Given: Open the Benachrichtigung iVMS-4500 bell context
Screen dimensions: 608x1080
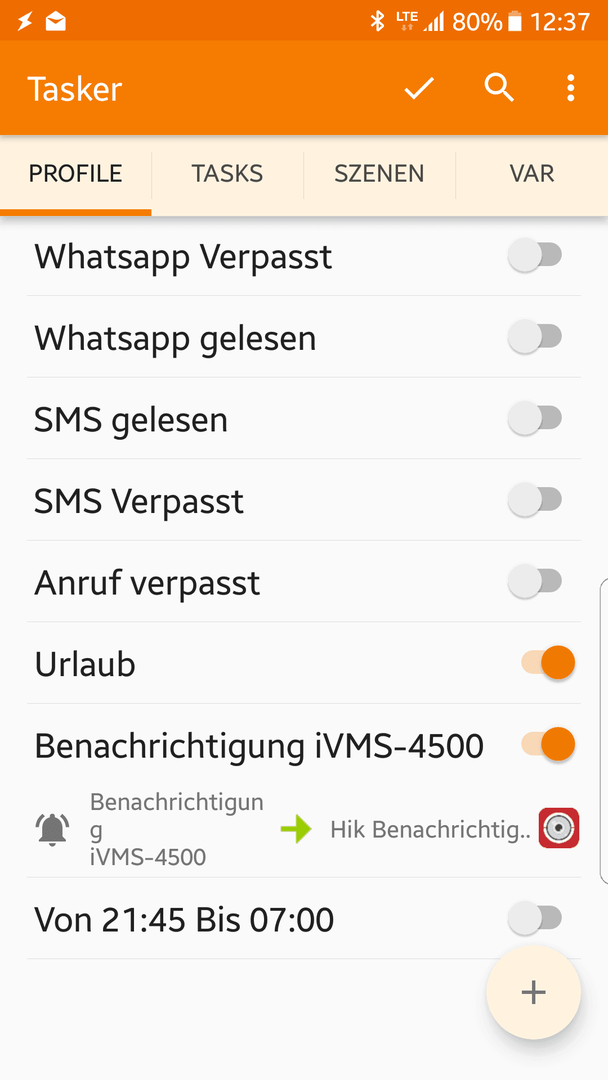Looking at the screenshot, I should pos(149,829).
